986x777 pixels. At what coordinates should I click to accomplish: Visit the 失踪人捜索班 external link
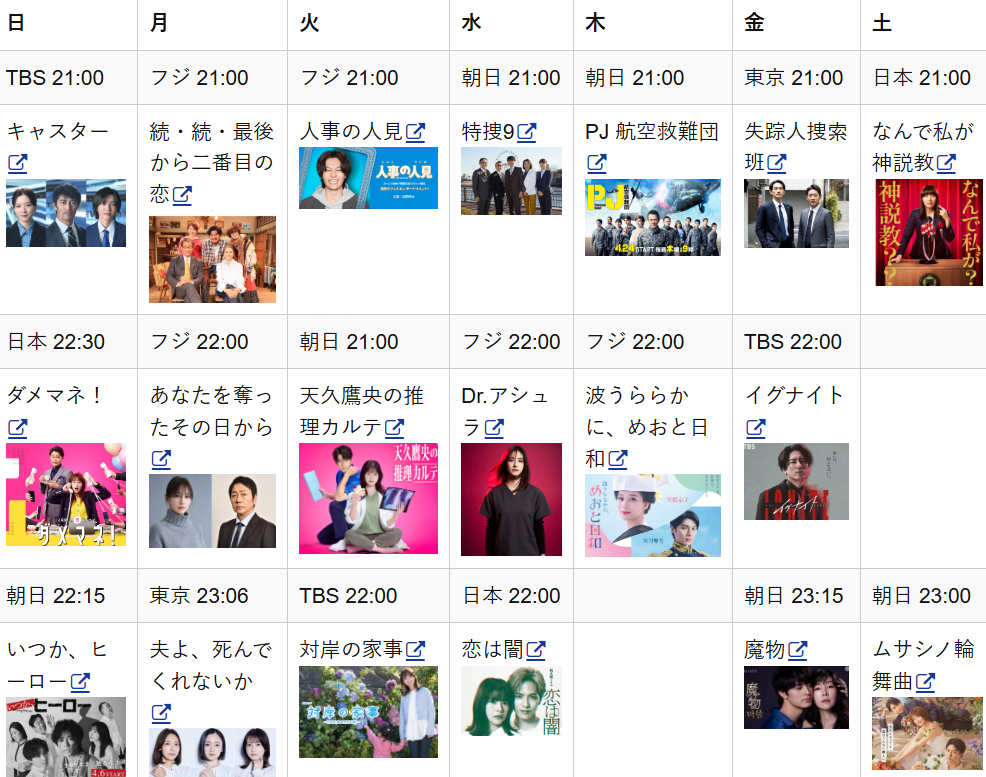(x=776, y=162)
